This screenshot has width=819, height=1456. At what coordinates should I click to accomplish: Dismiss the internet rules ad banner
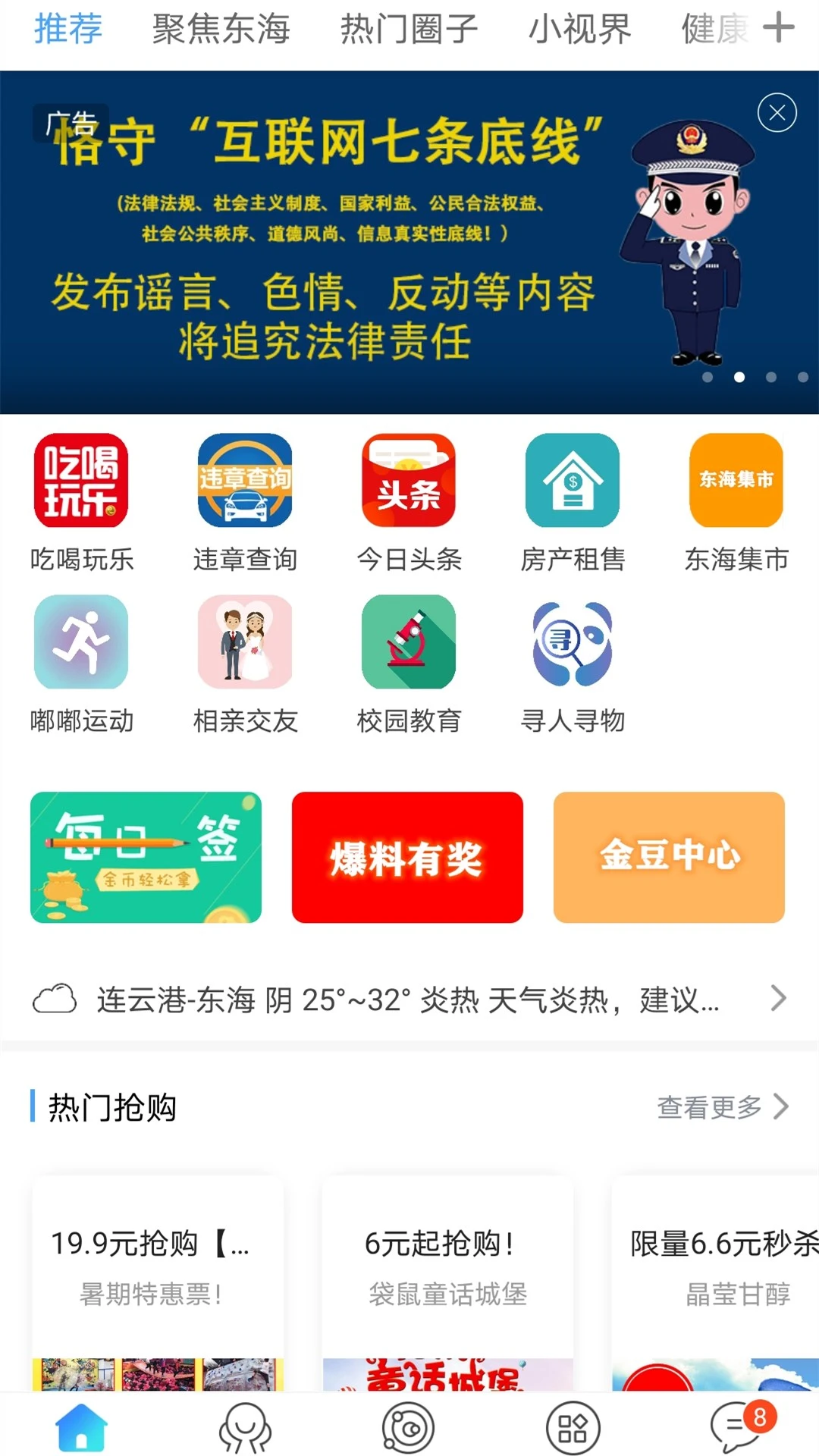coord(775,111)
